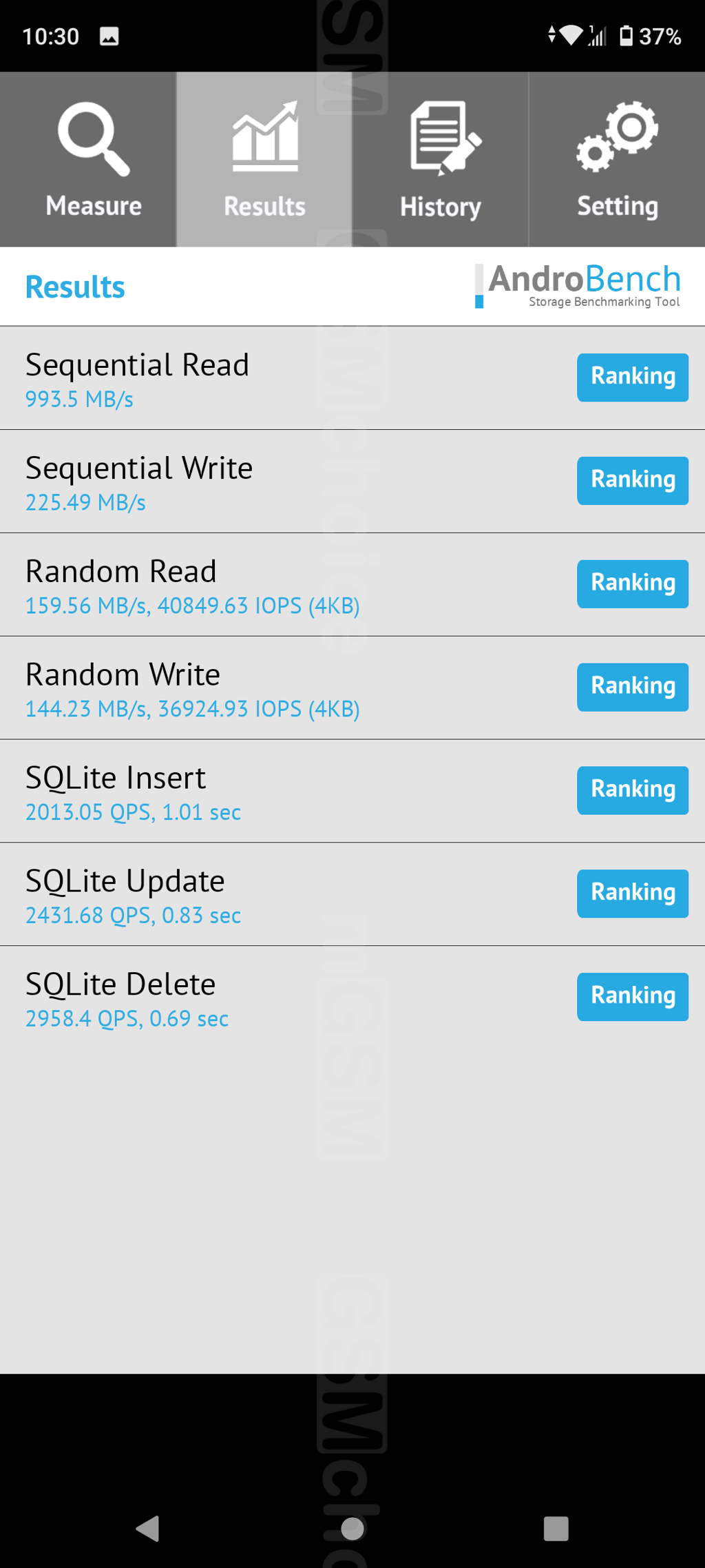Go to the Setting tab
The width and height of the screenshot is (705, 1568).
click(617, 160)
